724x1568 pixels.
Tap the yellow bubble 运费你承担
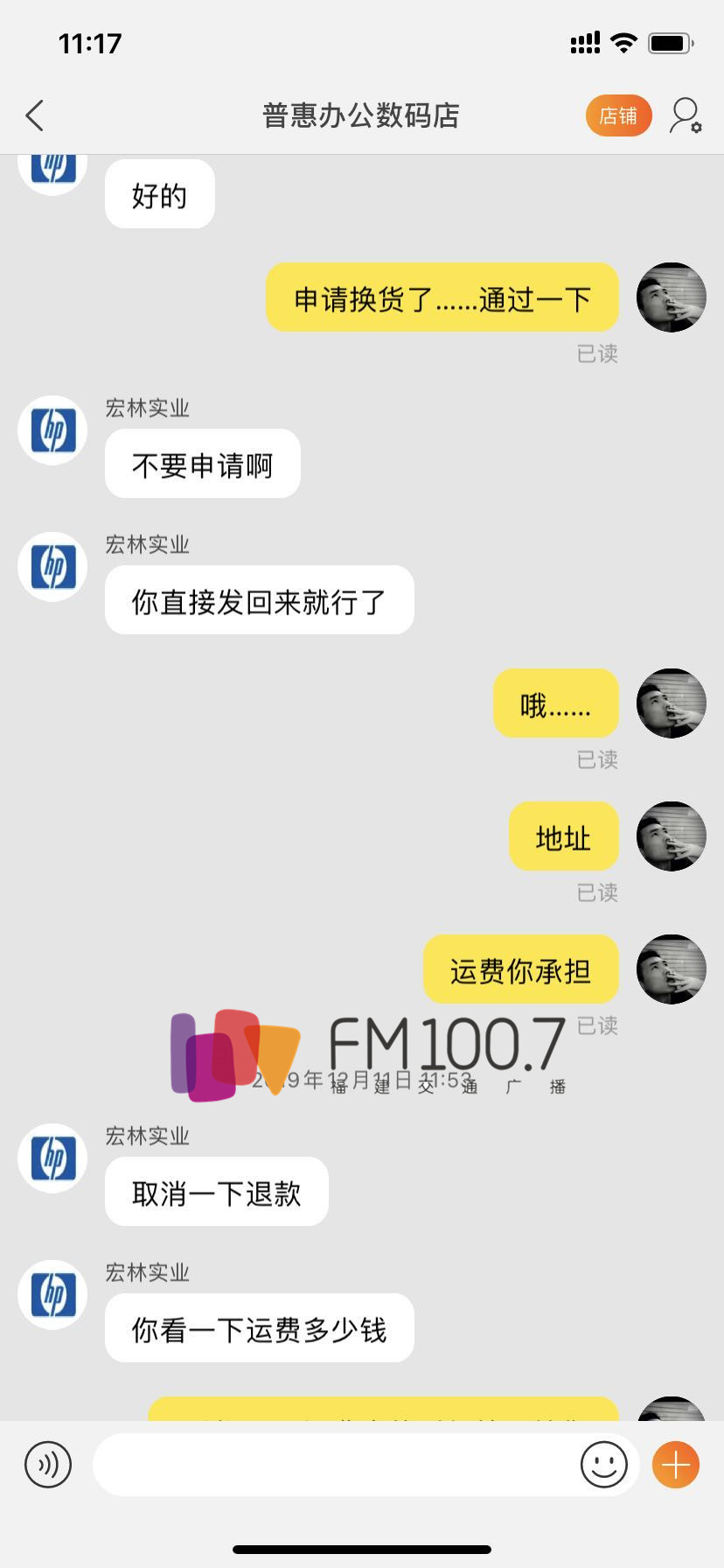pos(520,969)
